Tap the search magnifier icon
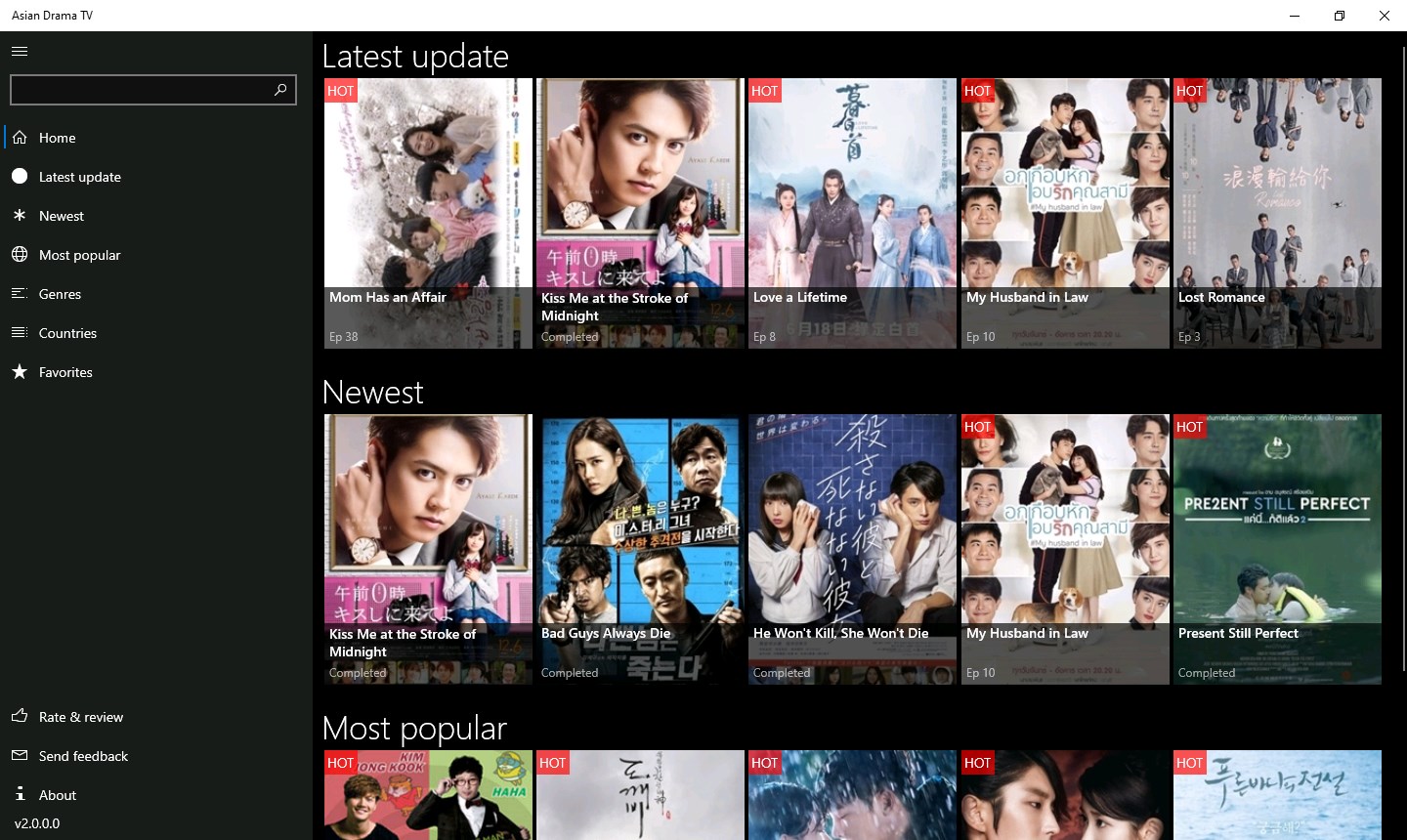 280,90
